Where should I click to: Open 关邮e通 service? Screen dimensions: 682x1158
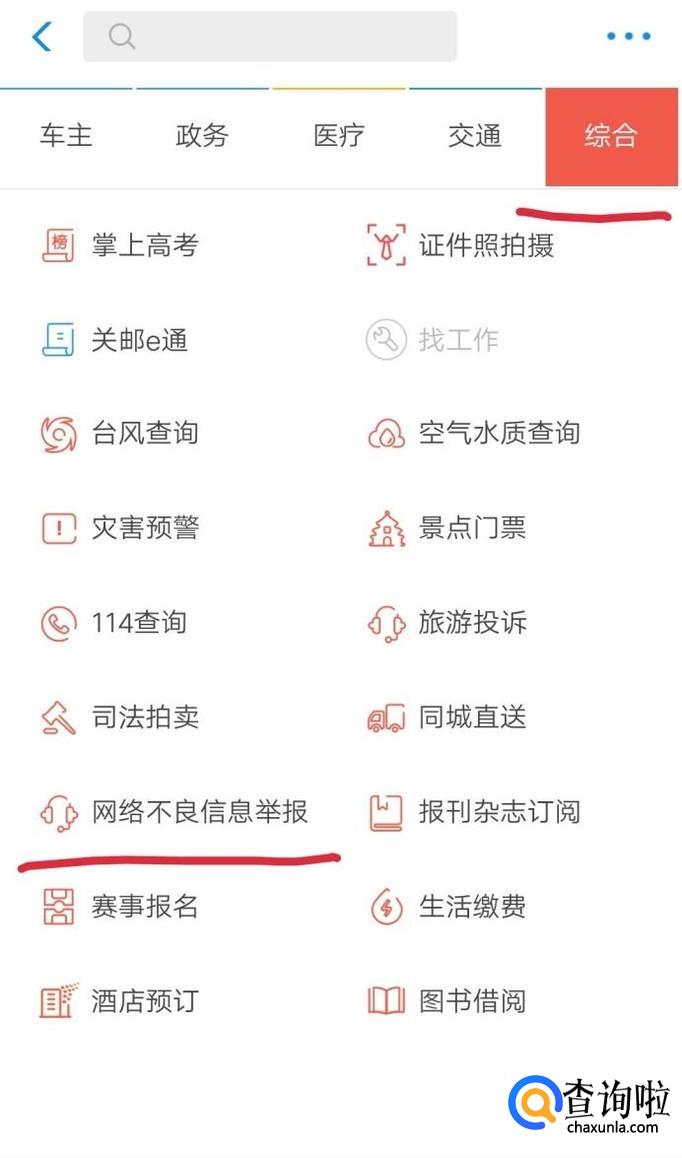click(139, 340)
